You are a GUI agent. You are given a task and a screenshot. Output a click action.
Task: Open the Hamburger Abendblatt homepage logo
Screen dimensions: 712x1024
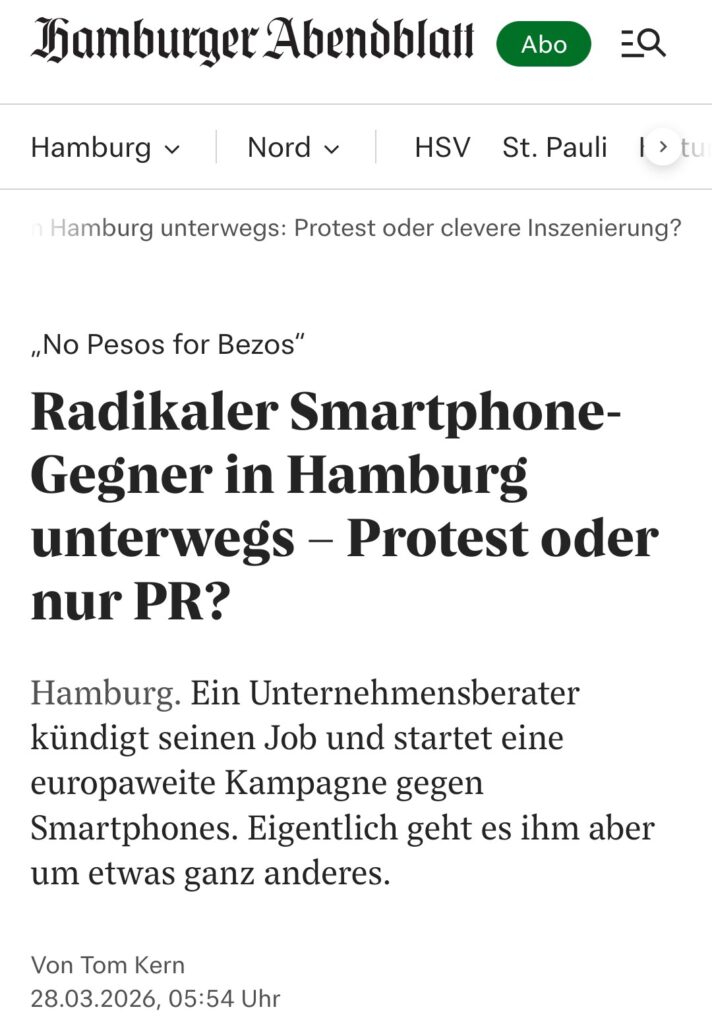[252, 41]
